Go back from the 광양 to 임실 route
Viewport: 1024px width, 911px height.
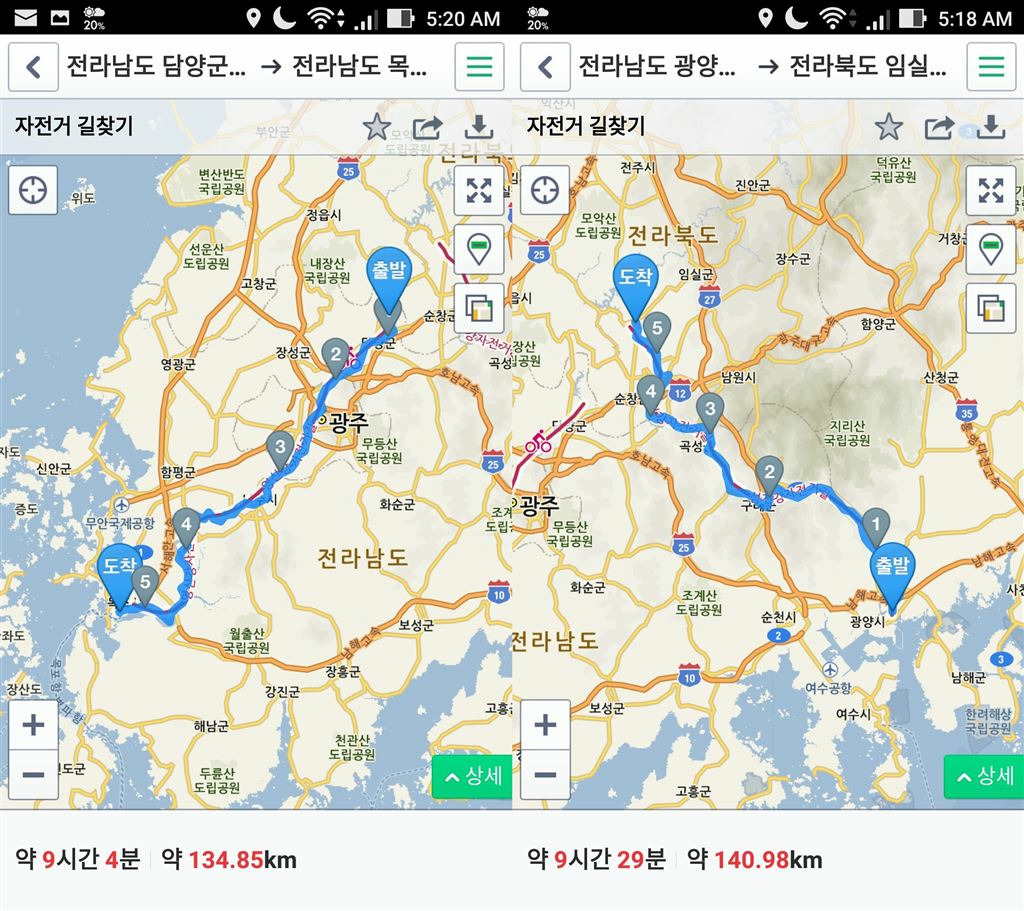(546, 67)
